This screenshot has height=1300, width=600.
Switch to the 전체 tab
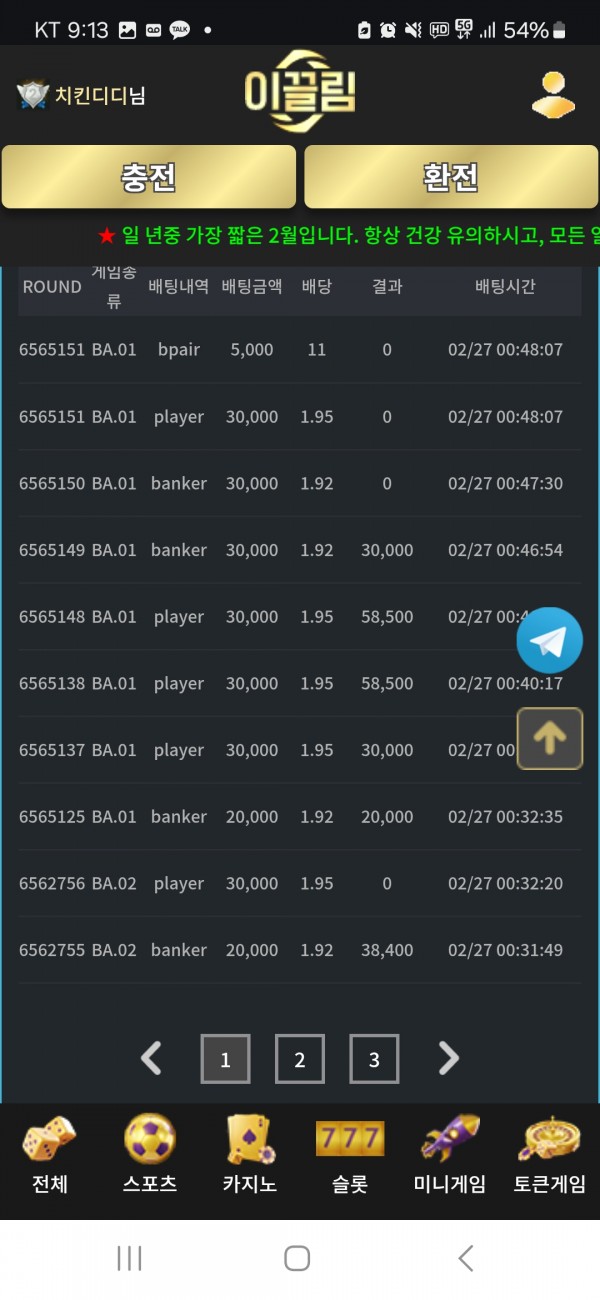pyautogui.click(x=50, y=1156)
